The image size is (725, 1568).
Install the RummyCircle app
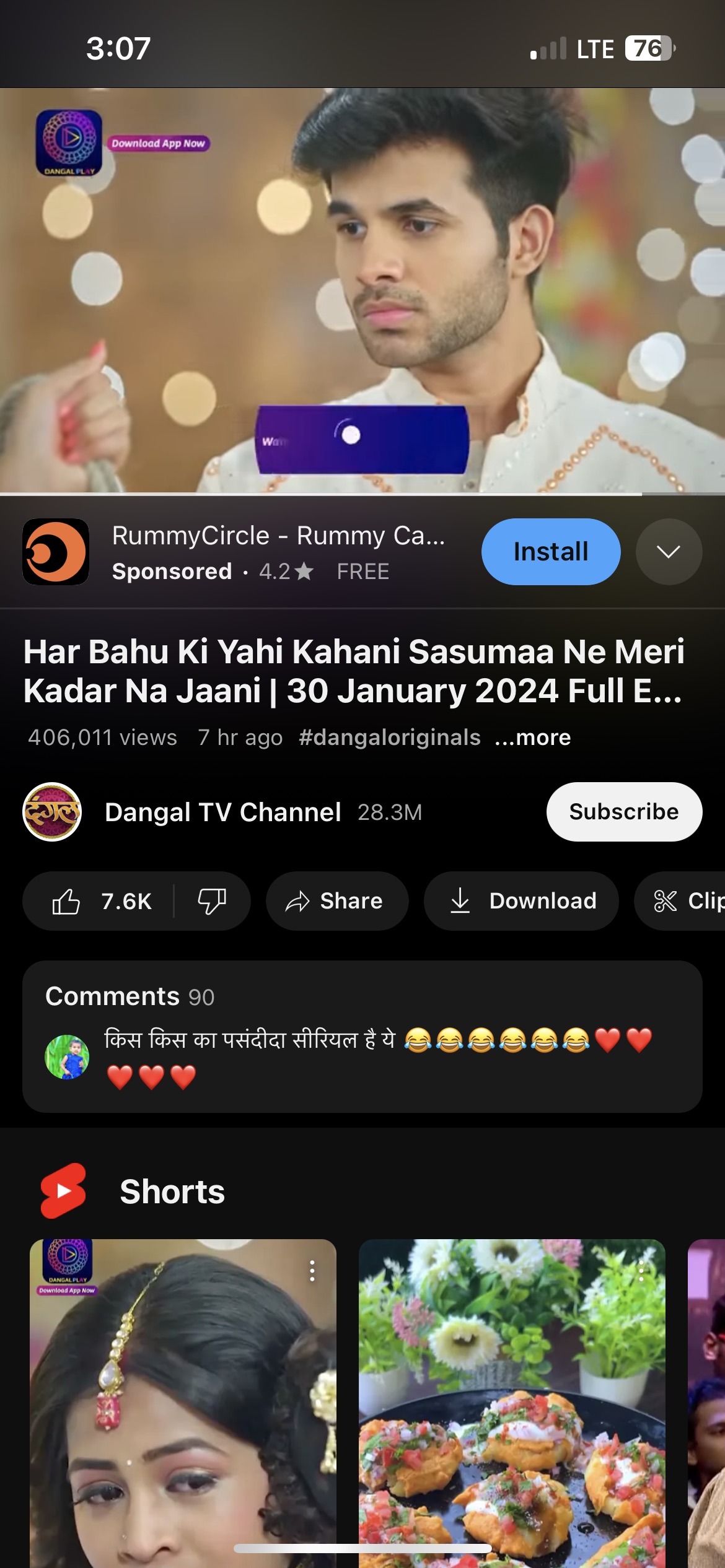point(550,551)
